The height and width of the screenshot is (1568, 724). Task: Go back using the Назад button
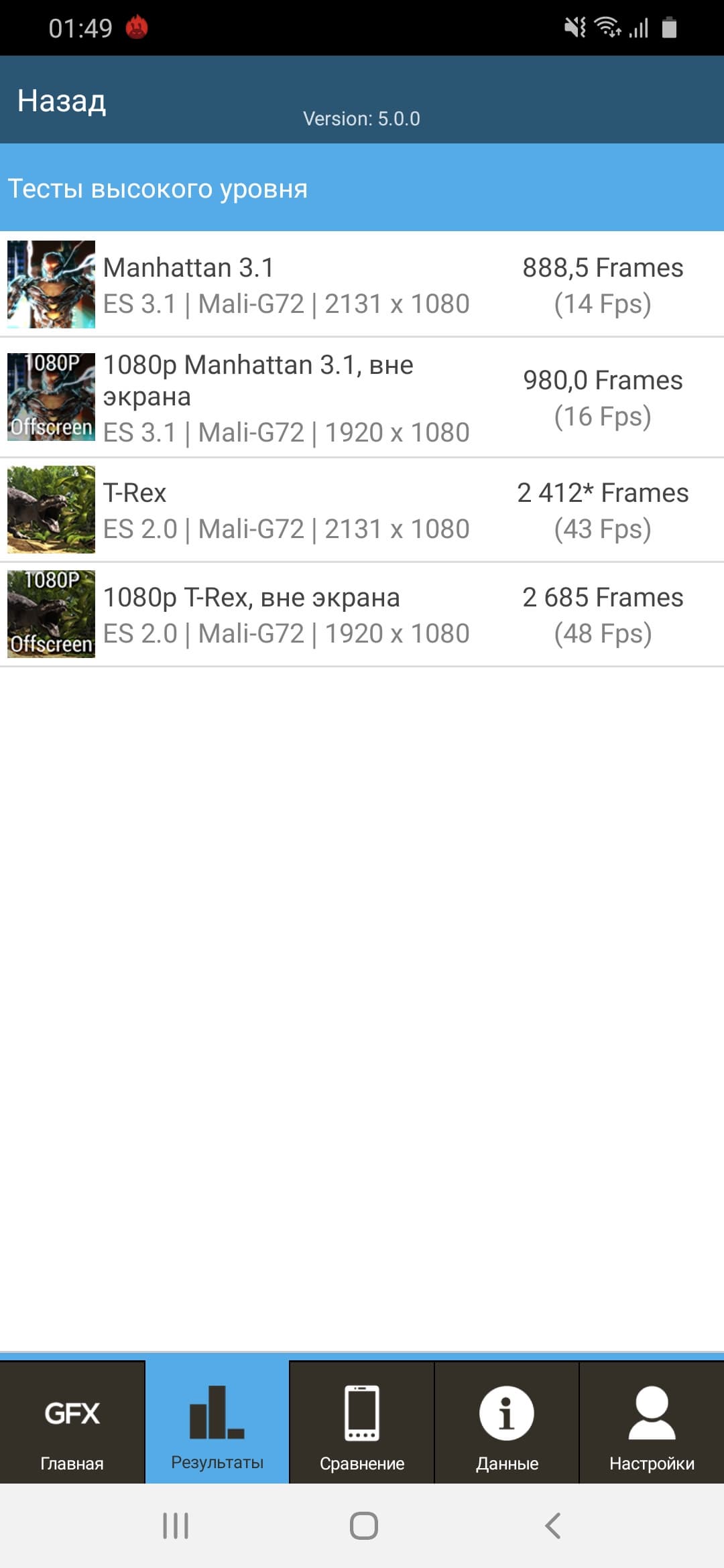(62, 101)
